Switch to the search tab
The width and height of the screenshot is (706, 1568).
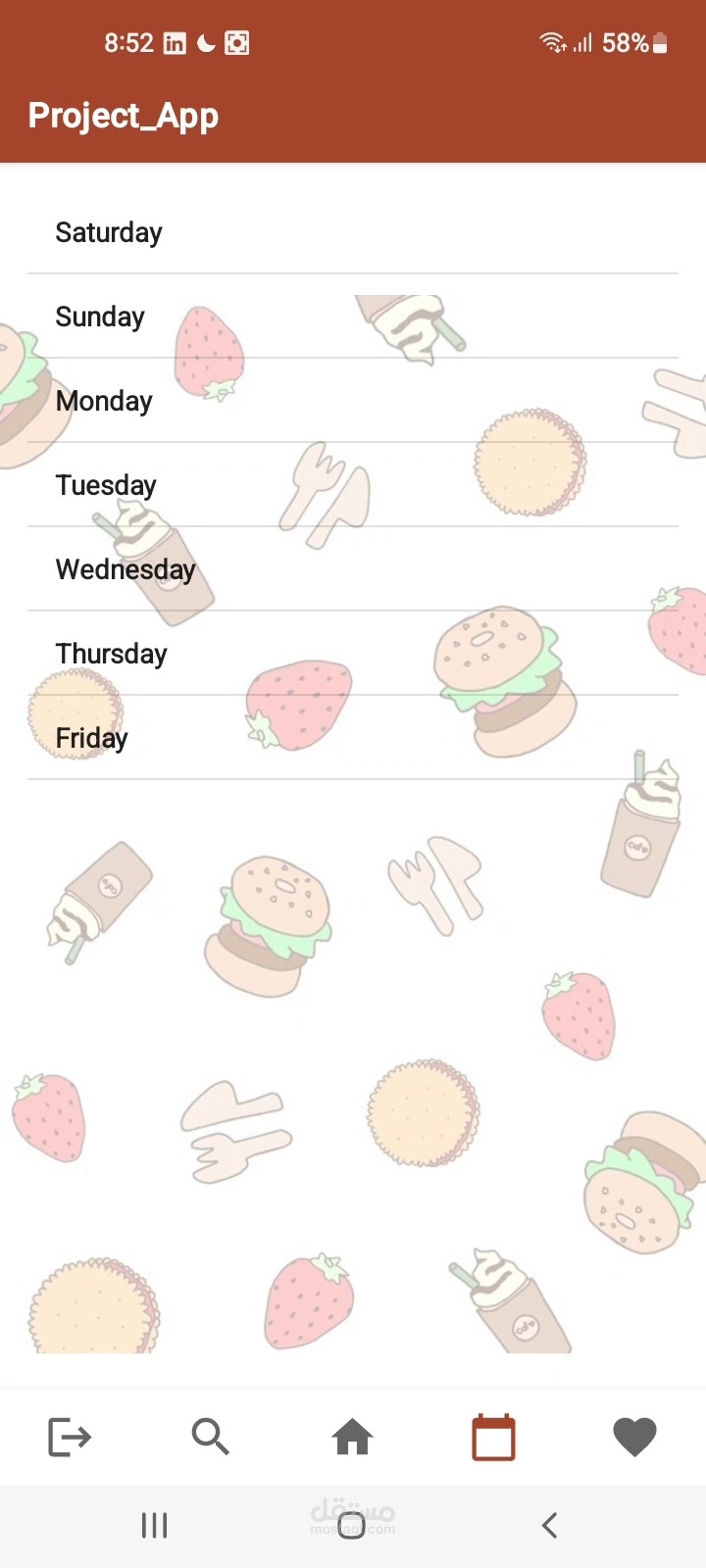pyautogui.click(x=211, y=1438)
